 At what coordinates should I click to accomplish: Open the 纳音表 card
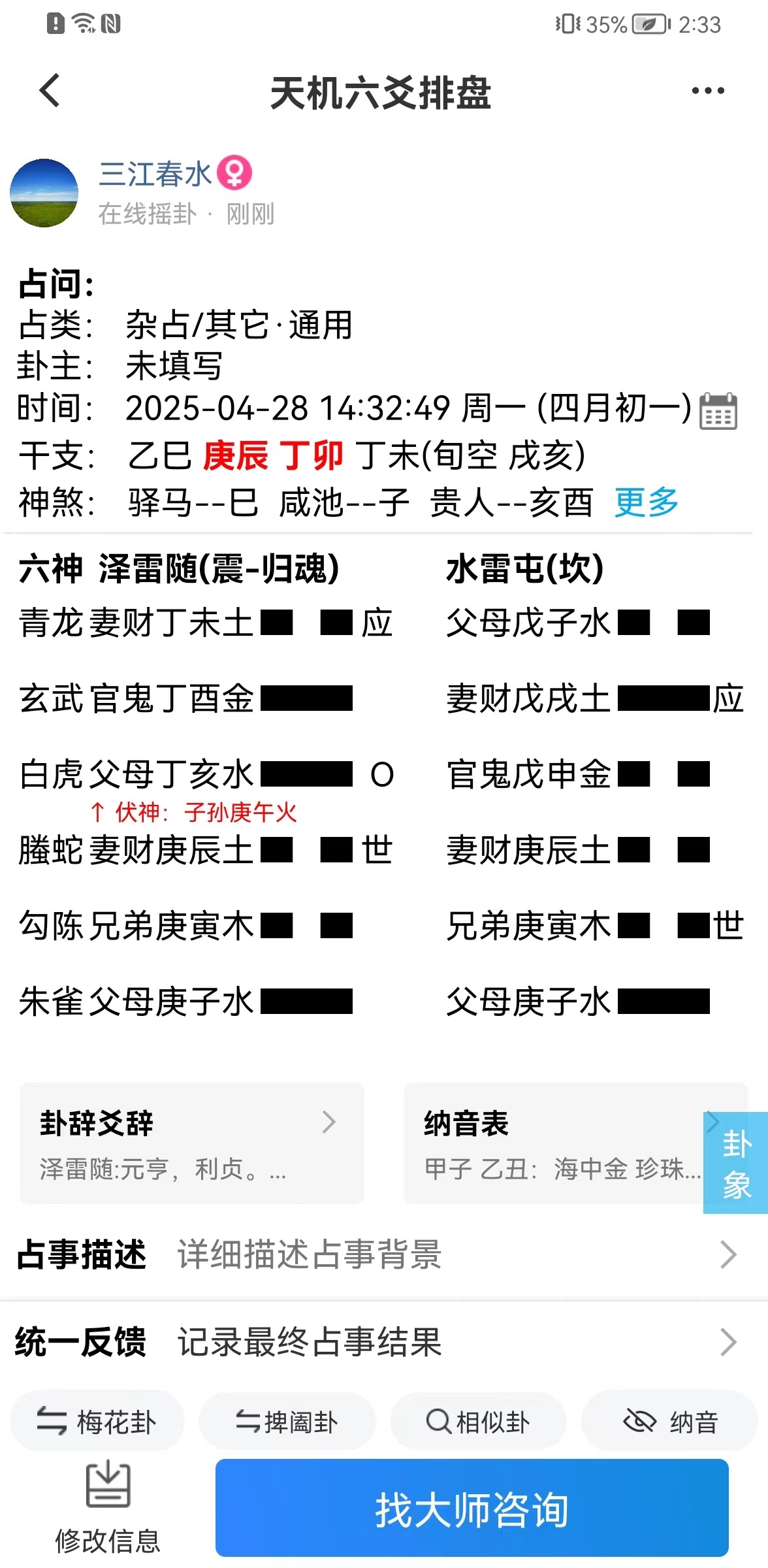(555, 1143)
